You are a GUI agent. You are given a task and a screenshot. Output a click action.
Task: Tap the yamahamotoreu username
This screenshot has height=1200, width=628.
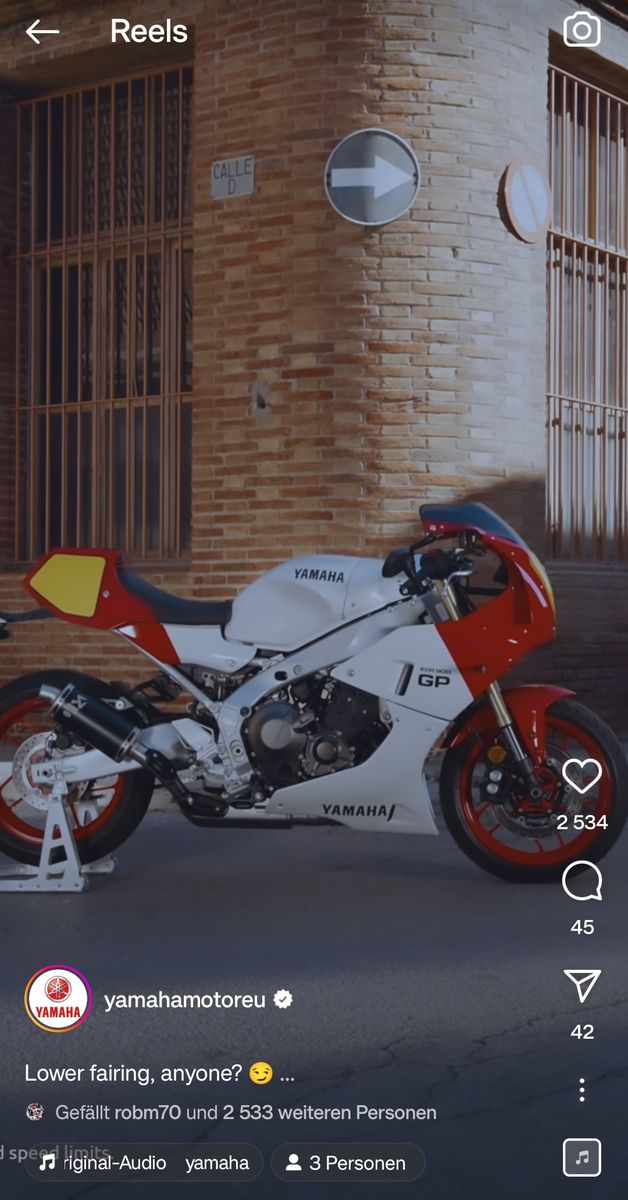tap(185, 999)
